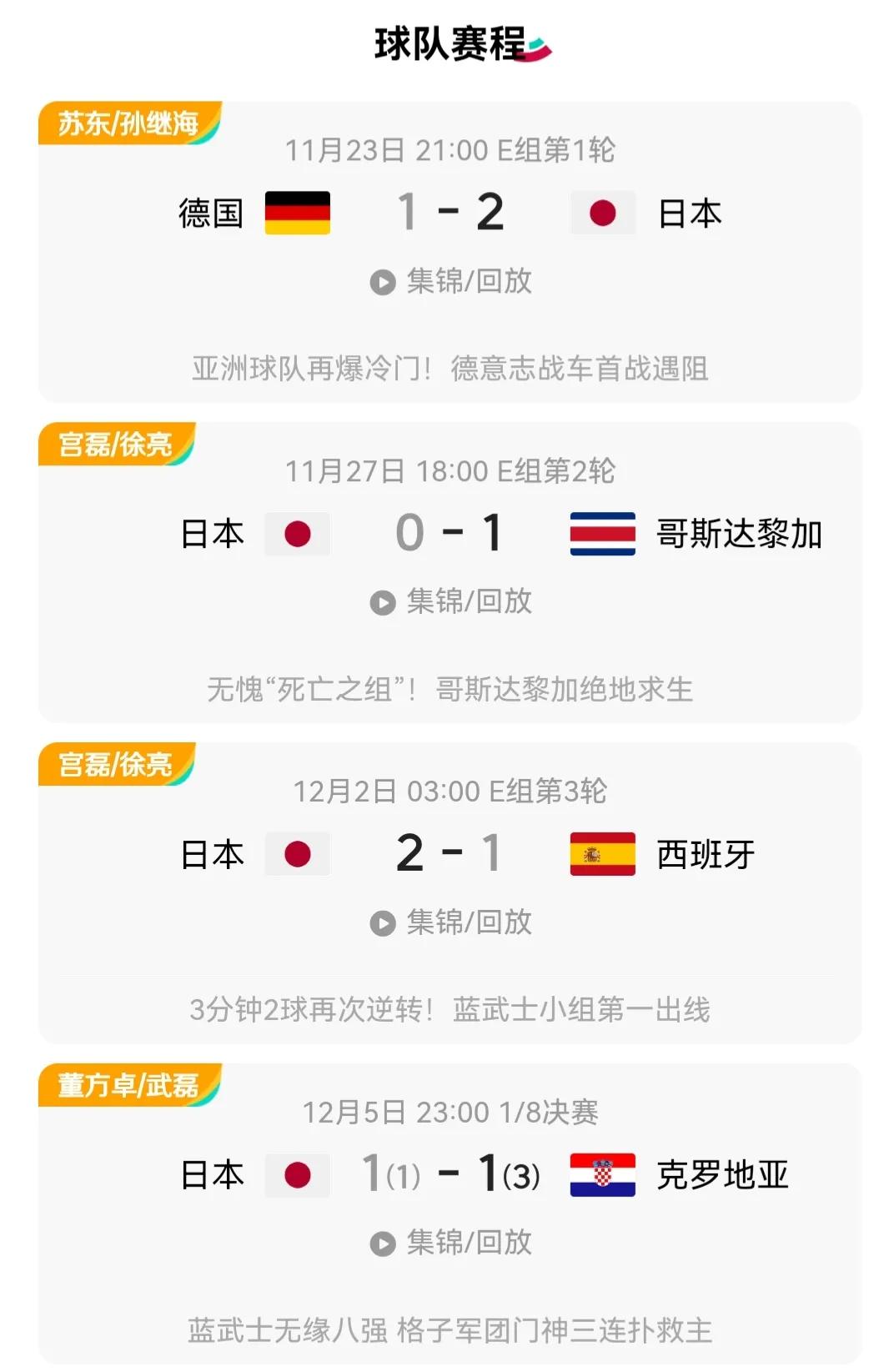The image size is (879, 1372).
Task: Play replay of Japan vs Croatia match
Action: (450, 1243)
